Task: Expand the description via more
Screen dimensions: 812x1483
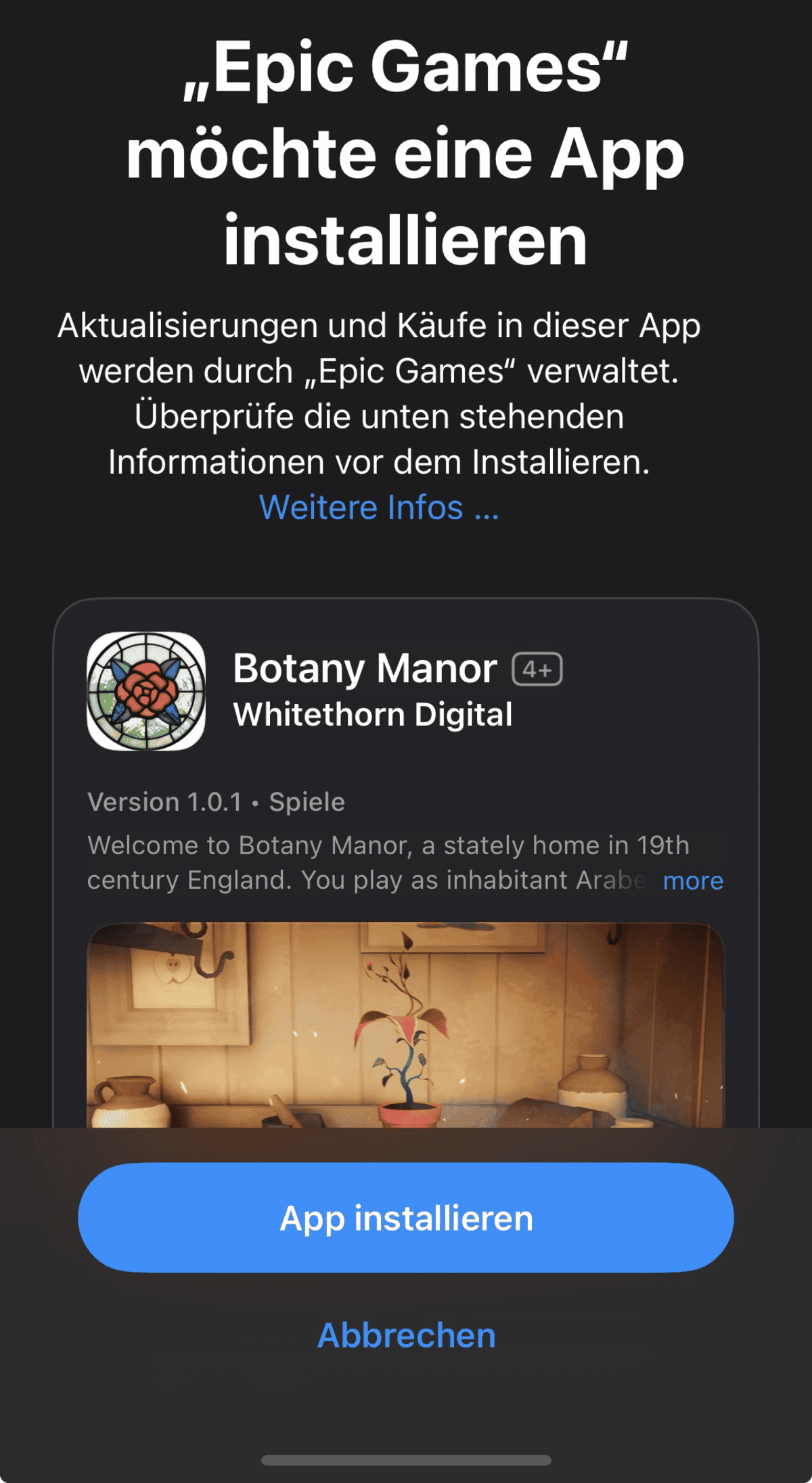Action: (x=693, y=881)
